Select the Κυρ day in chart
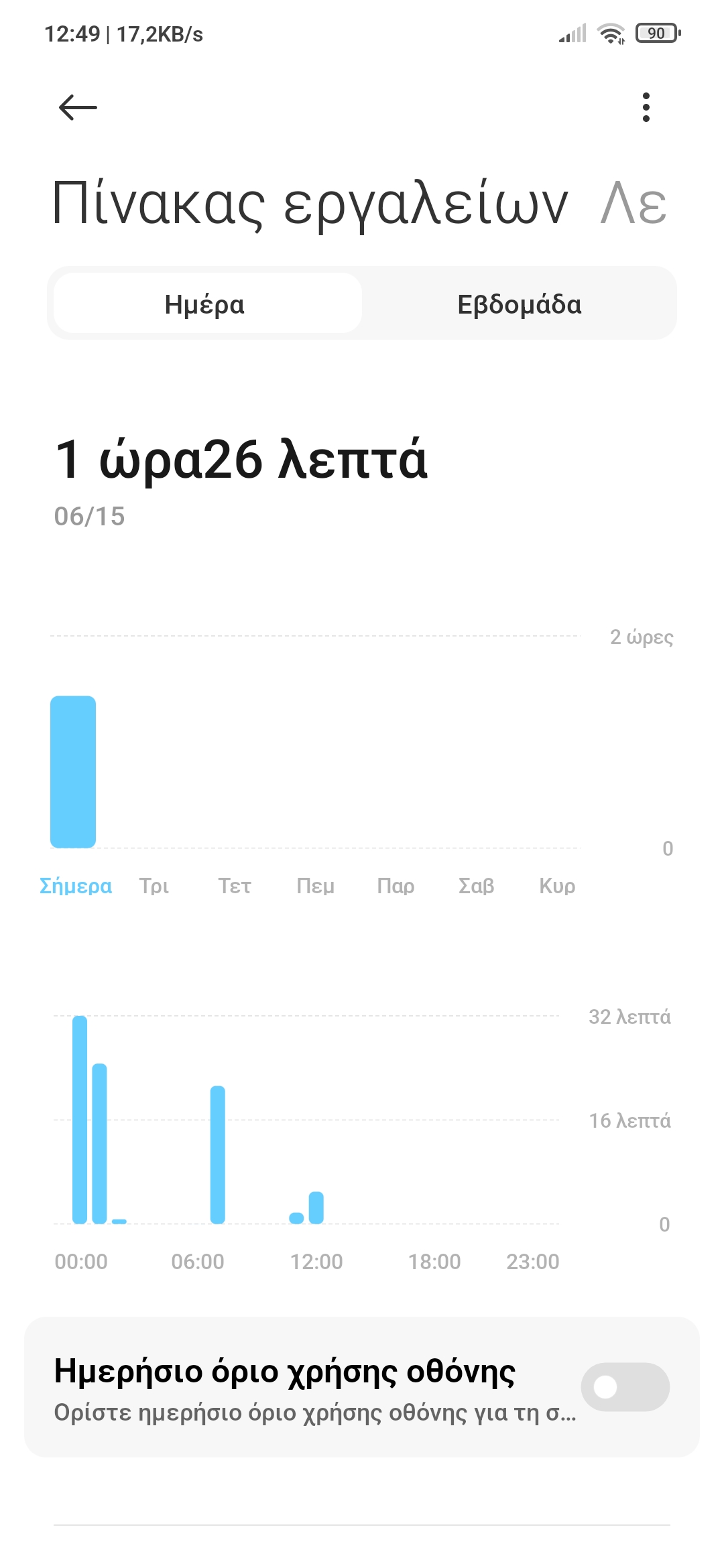This screenshot has width=724, height=1568. [557, 886]
